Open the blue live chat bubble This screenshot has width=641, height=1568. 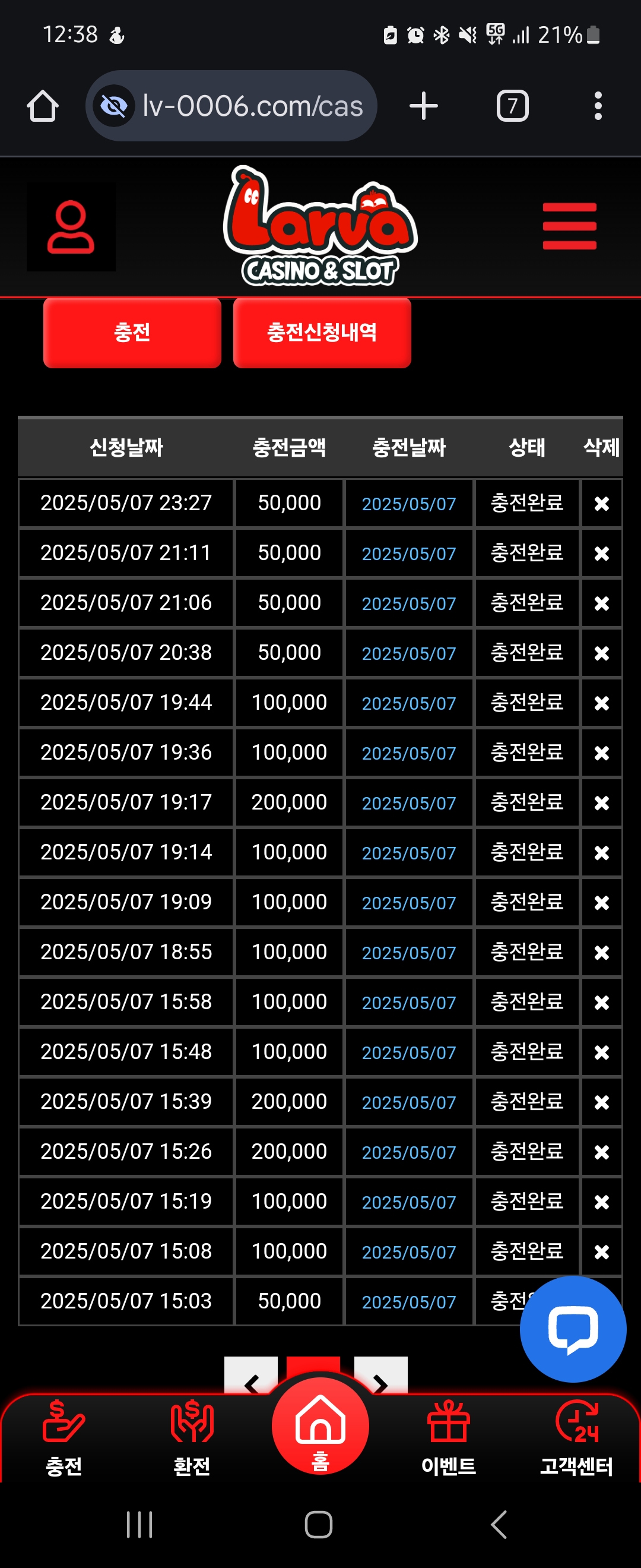tap(572, 1329)
